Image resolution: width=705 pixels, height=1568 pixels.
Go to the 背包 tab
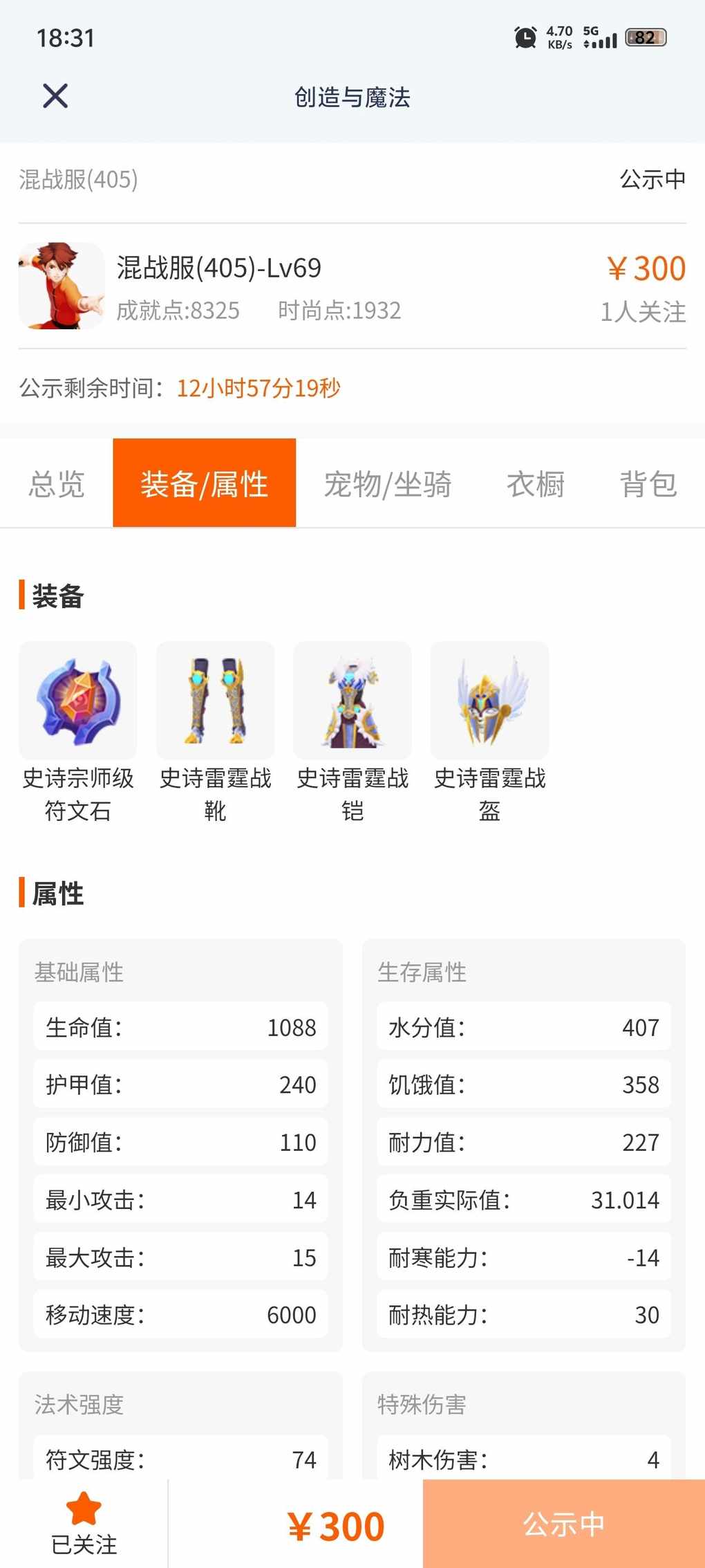click(648, 483)
